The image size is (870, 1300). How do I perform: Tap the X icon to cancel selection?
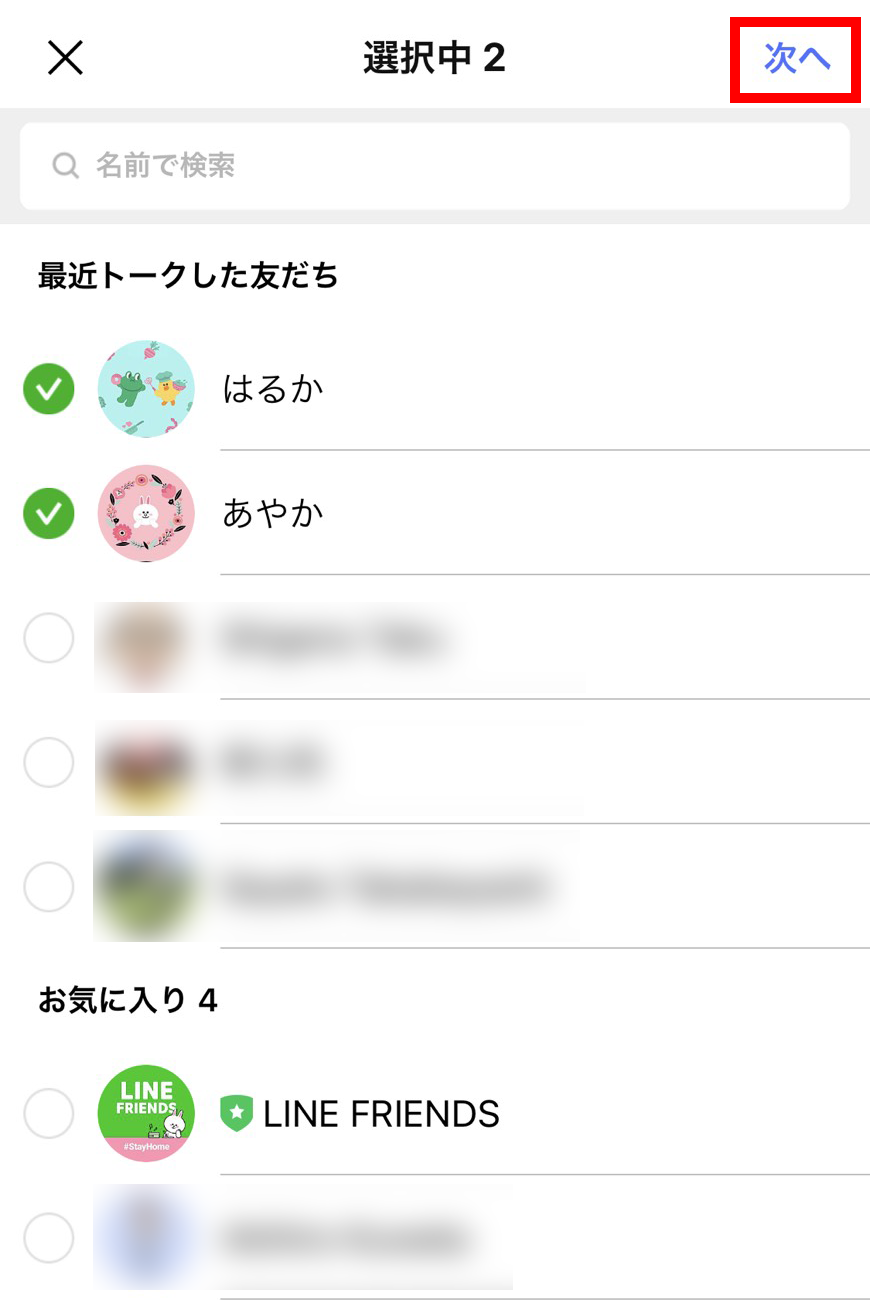tap(65, 57)
